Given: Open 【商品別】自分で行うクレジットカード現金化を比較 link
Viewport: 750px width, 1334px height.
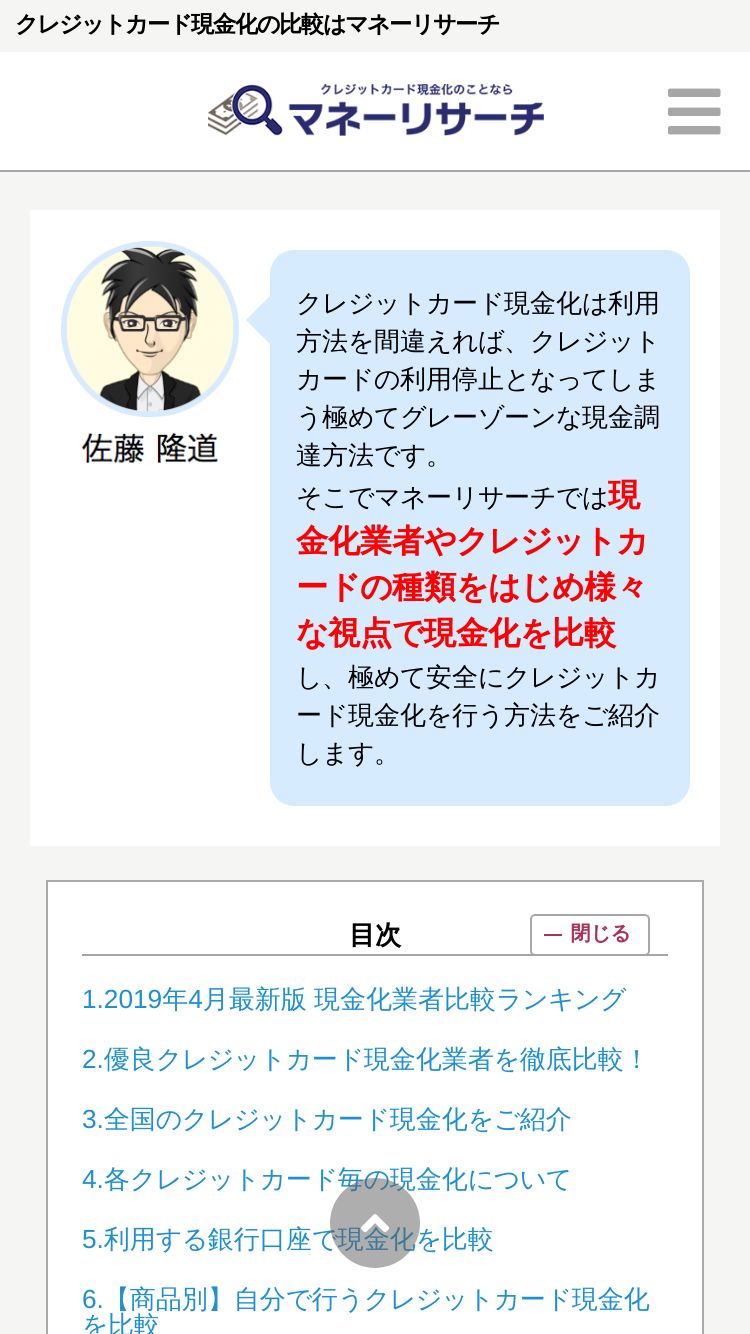Looking at the screenshot, I should coord(366,1310).
